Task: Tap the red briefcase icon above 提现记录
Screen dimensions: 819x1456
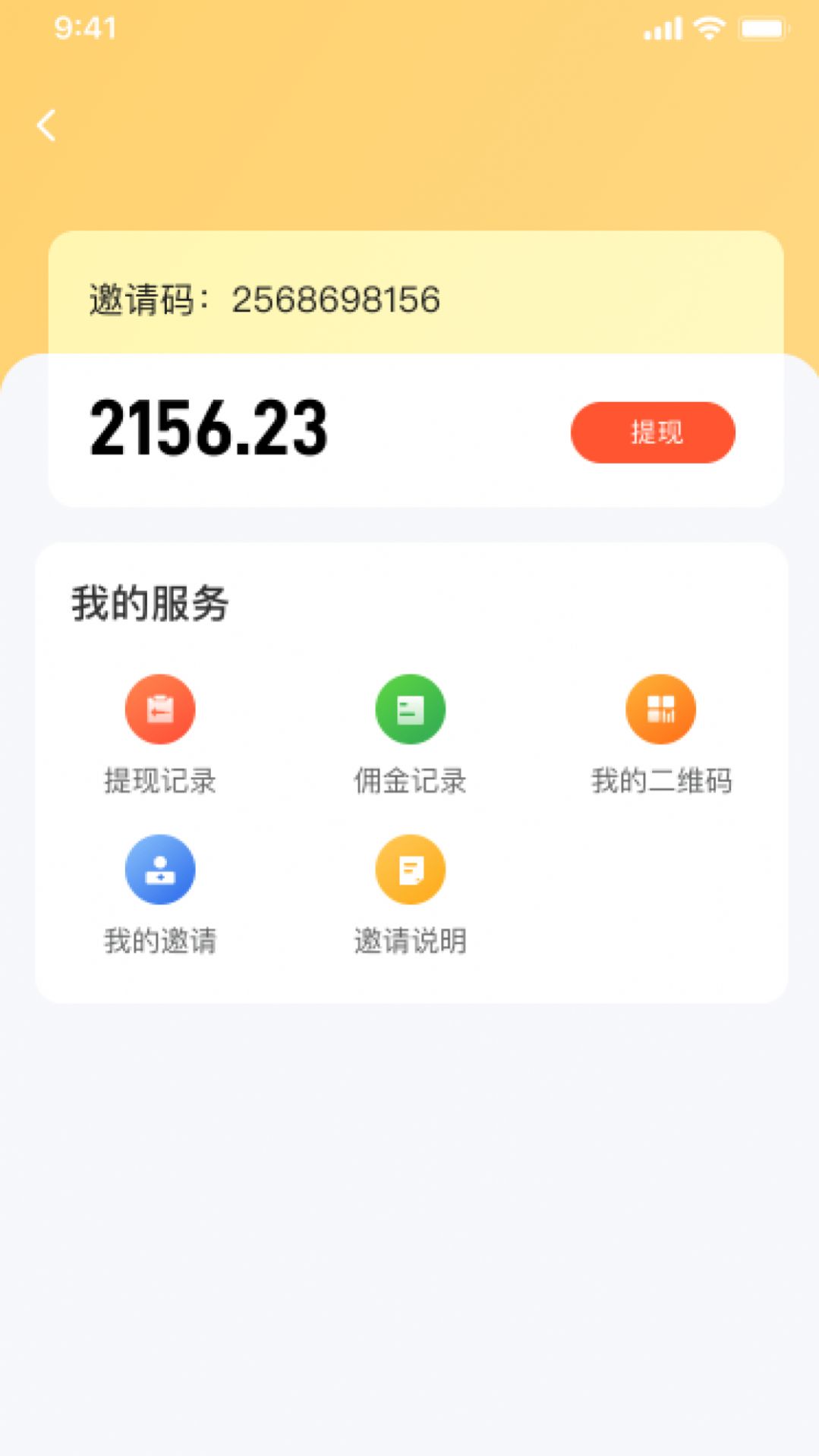Action: point(159,708)
